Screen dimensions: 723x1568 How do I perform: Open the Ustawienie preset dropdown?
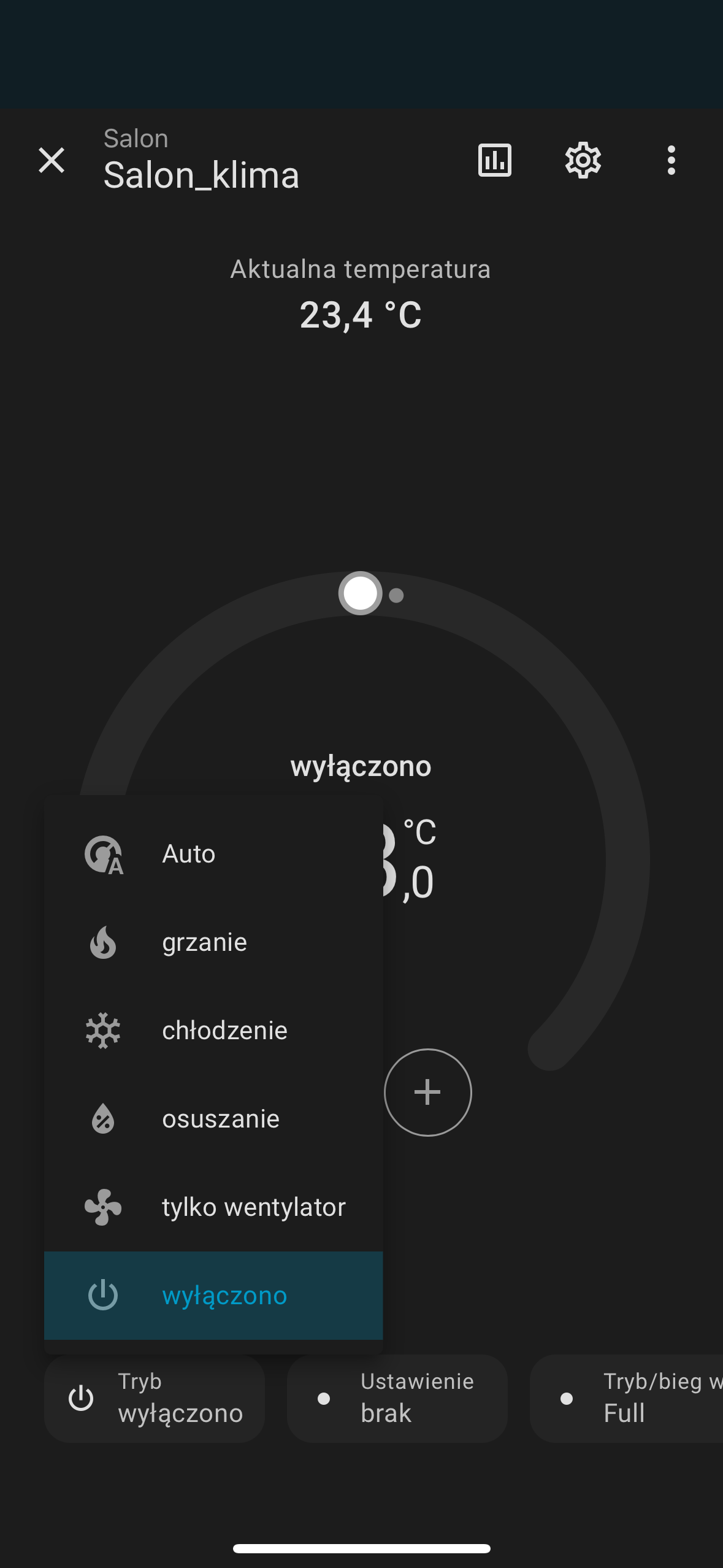397,1398
